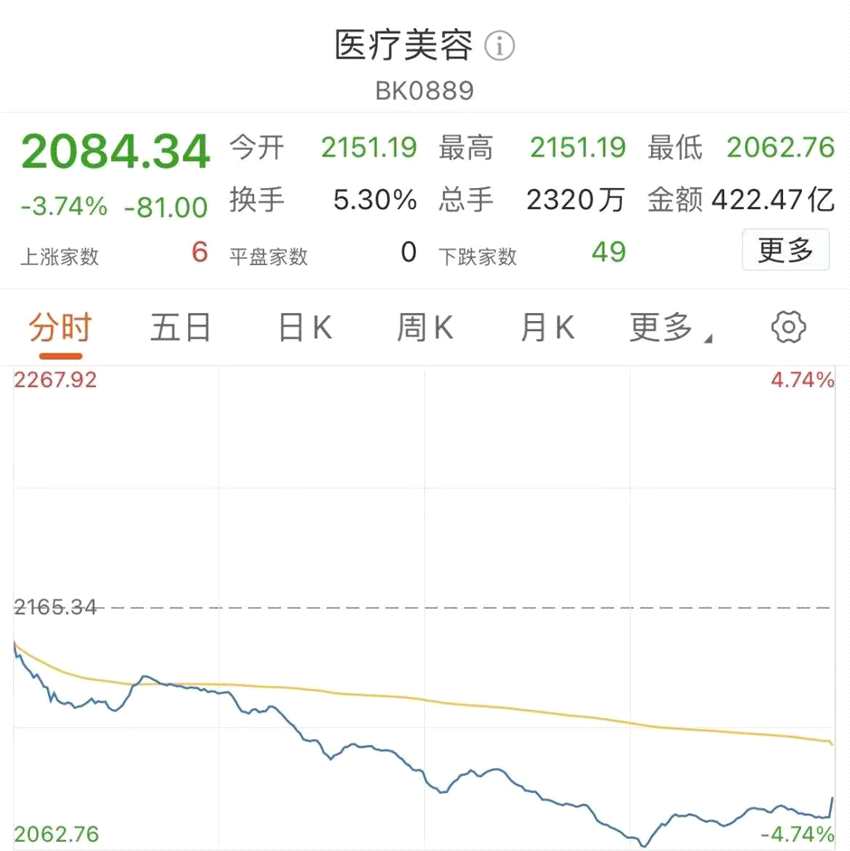Open the 月K monthly chart
The height and width of the screenshot is (851, 850).
click(546, 327)
